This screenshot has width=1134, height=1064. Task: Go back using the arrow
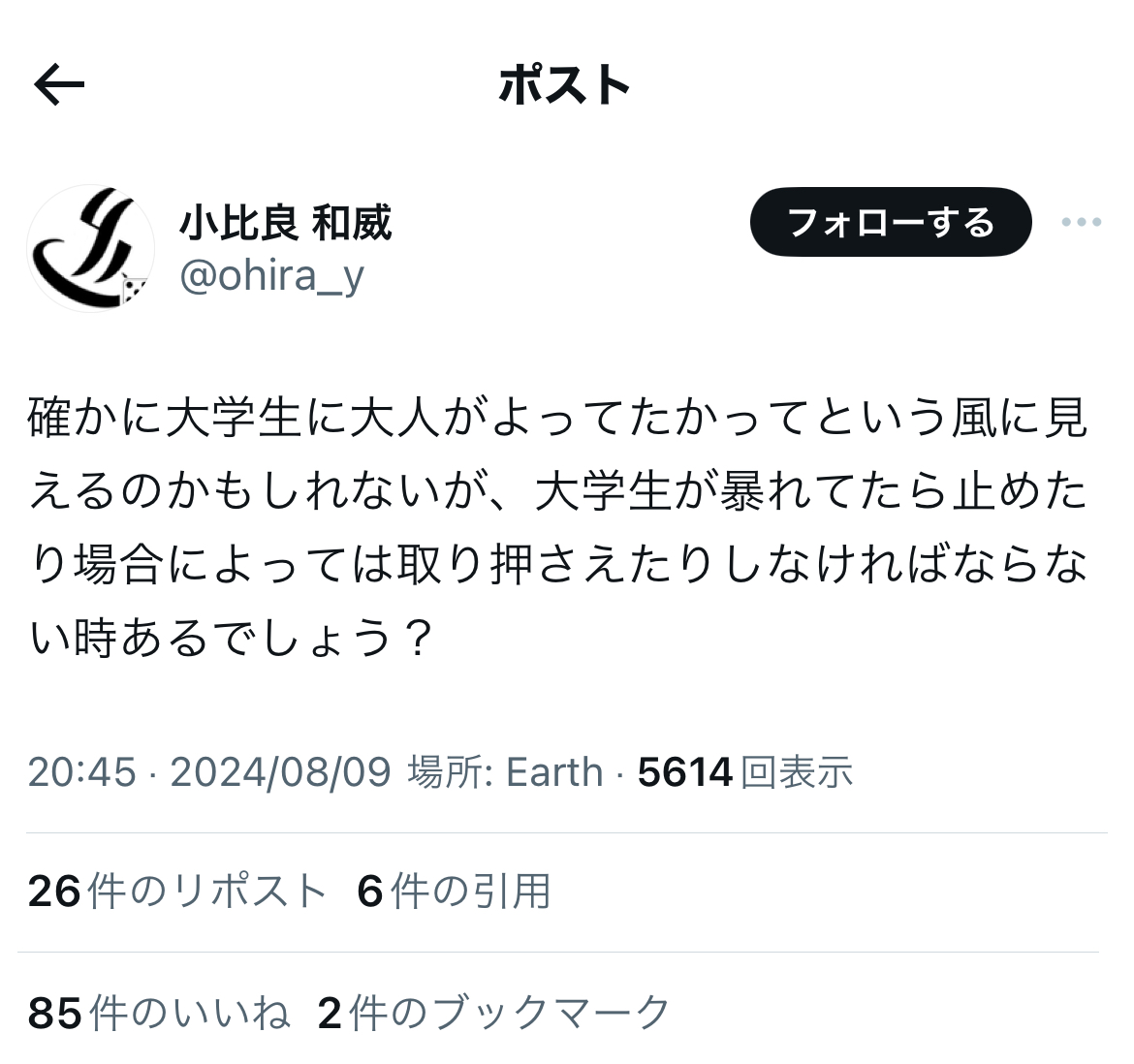click(60, 85)
